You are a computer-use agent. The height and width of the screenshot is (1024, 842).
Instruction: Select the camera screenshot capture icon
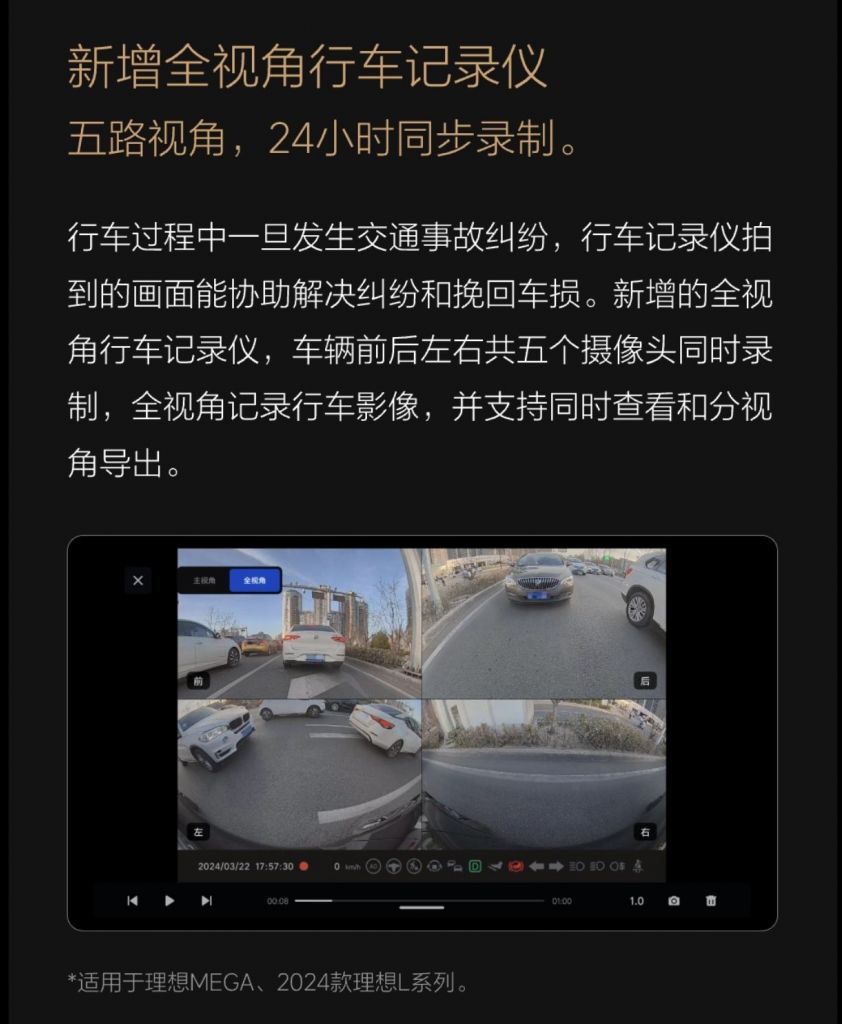tap(673, 901)
